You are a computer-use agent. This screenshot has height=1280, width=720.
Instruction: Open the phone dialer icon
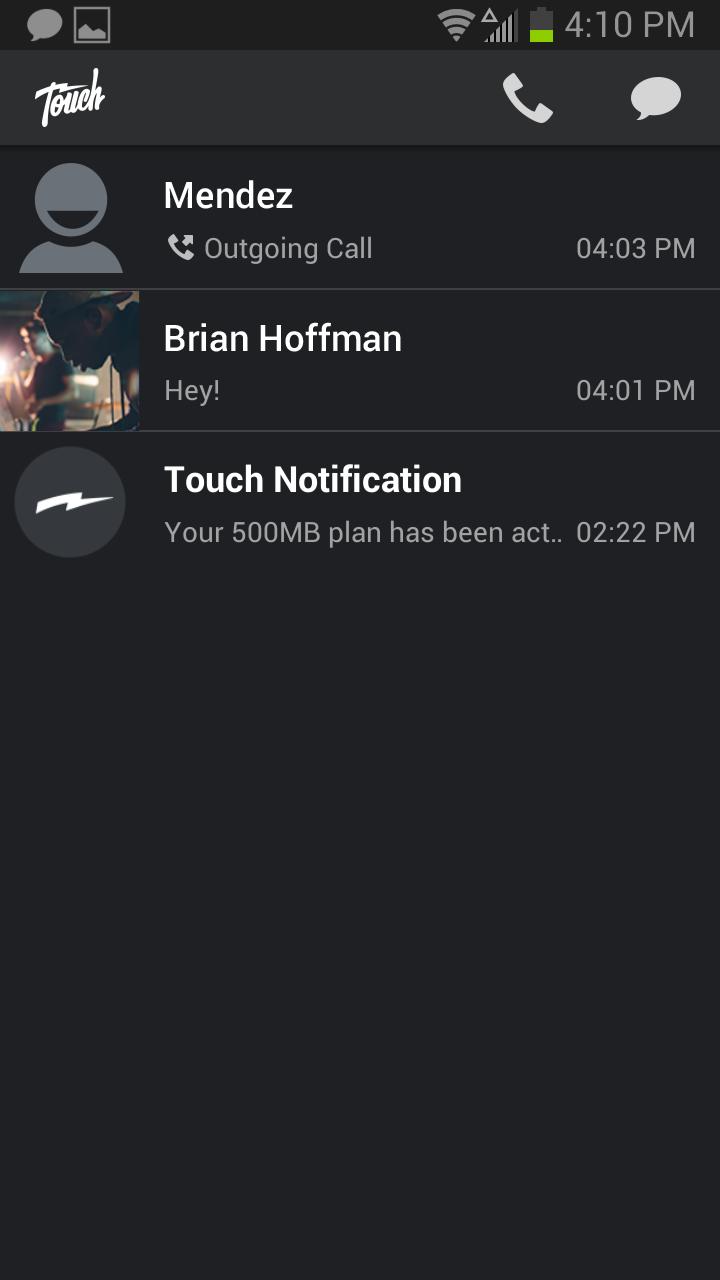tap(528, 97)
